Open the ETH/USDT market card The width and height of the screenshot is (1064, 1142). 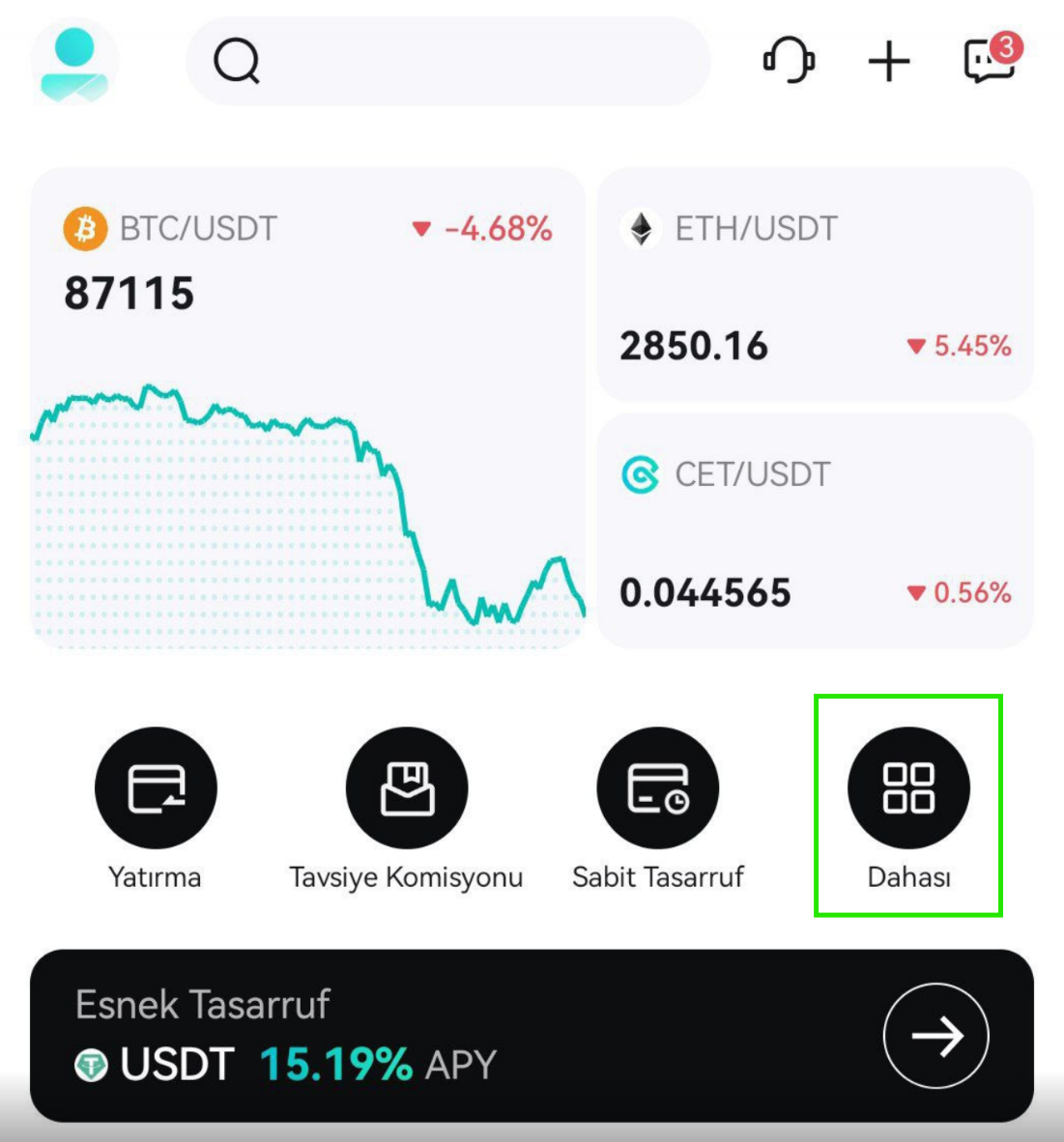pos(815,285)
